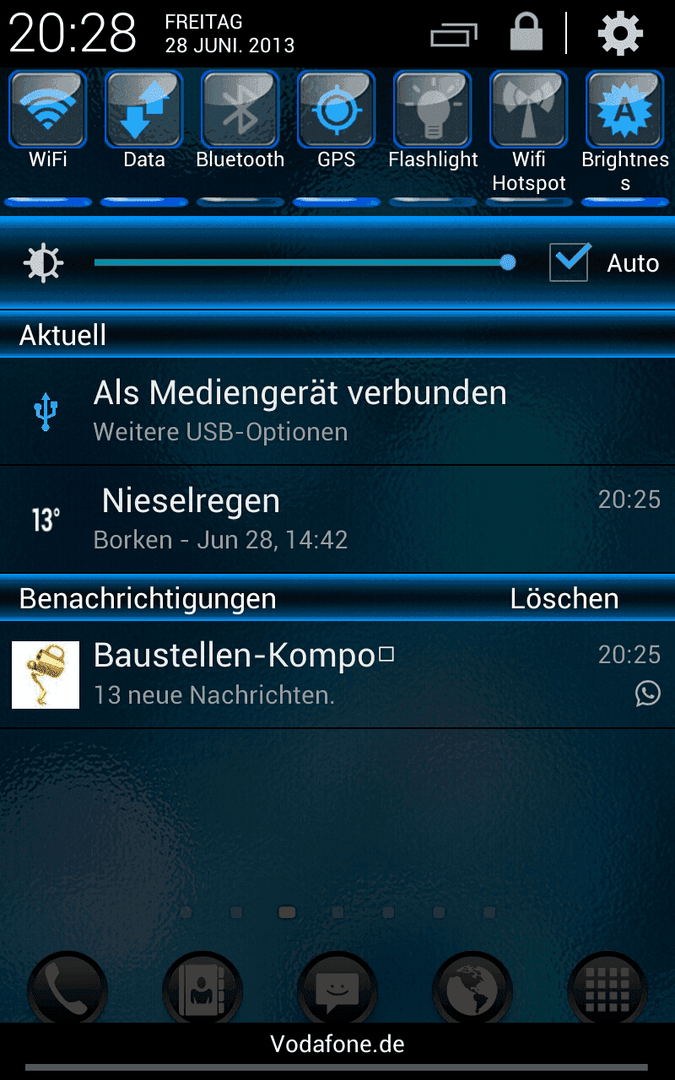675x1080 pixels.
Task: Turn on the Flashlight
Action: [x=432, y=110]
